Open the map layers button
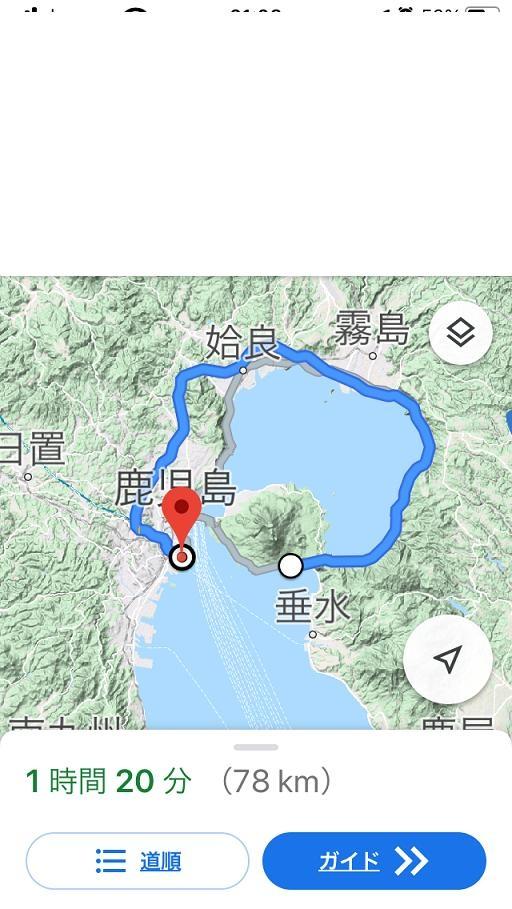Screen dimensions: 512x909 click(460, 333)
